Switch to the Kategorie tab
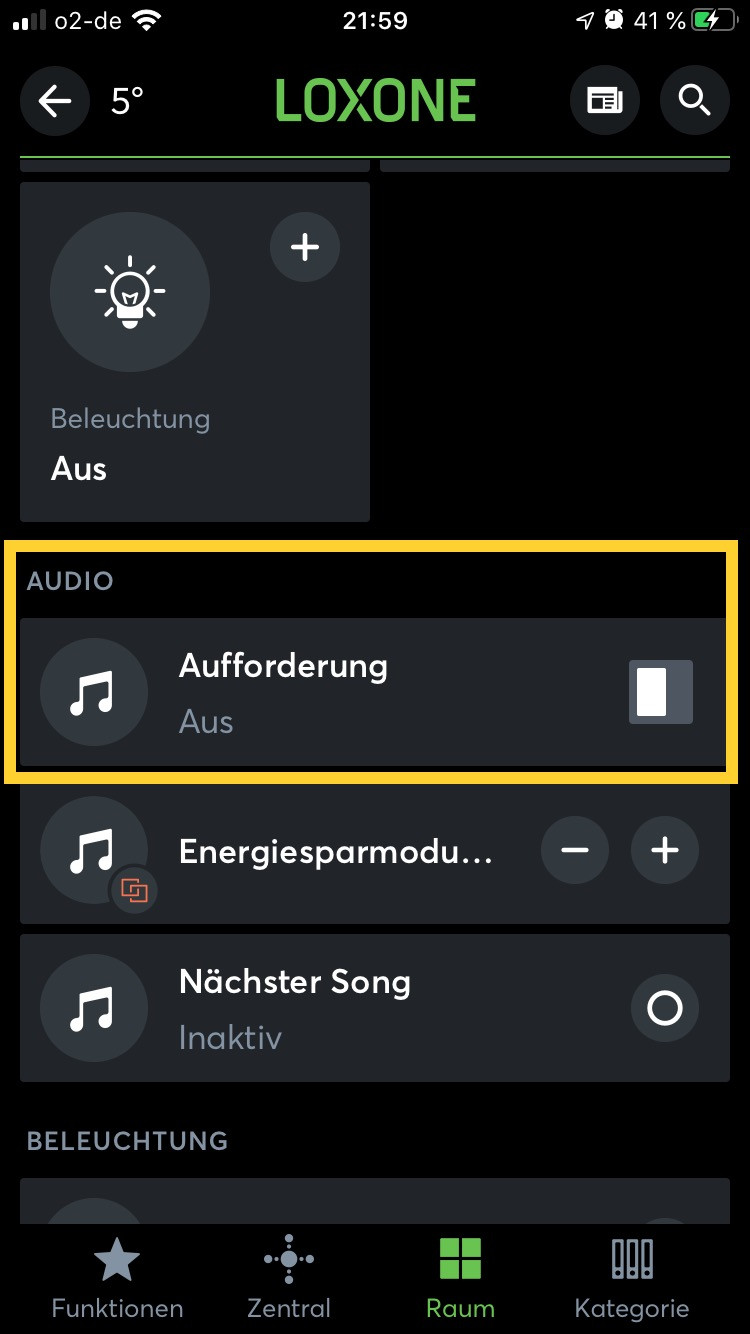750x1334 pixels. tap(632, 1279)
